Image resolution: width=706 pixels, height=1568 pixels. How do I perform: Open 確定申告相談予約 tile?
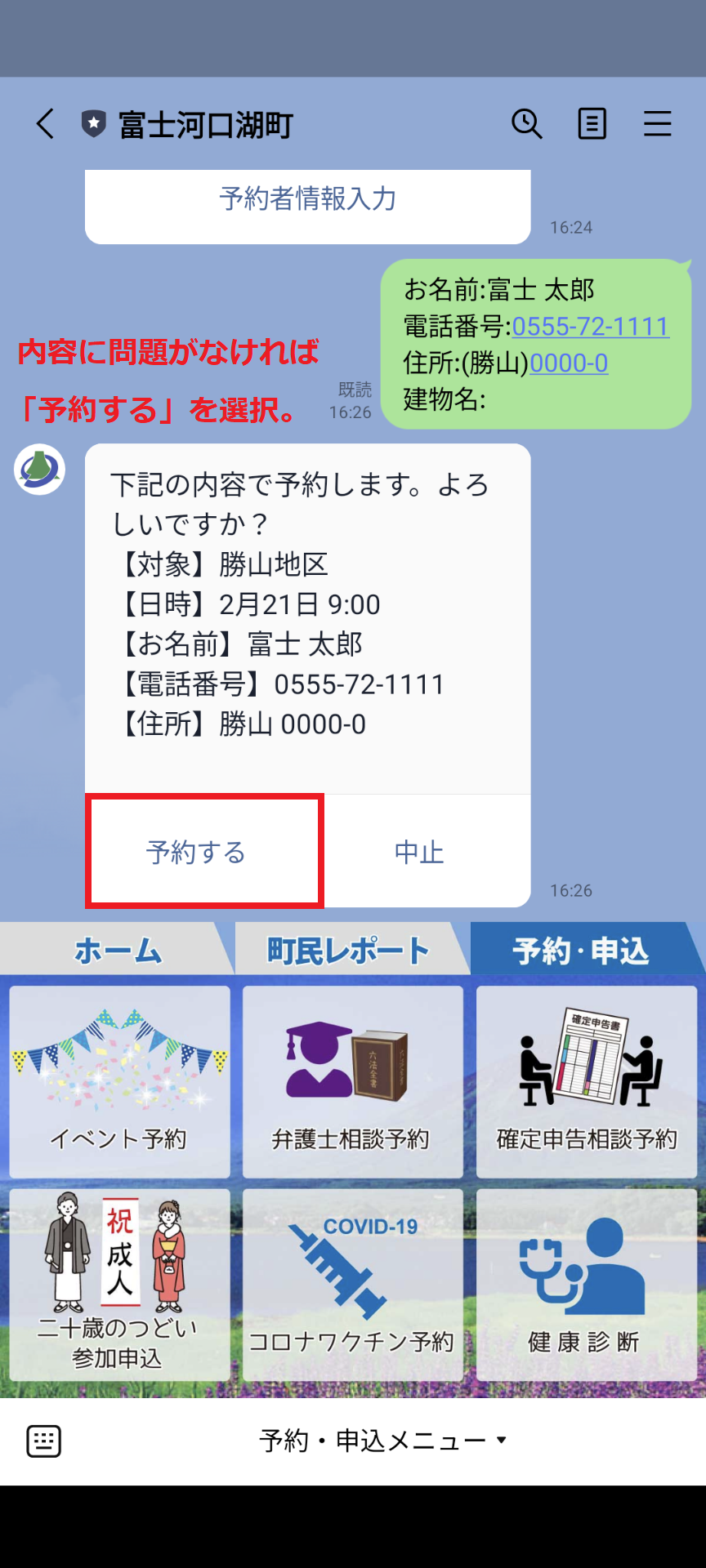(587, 1081)
